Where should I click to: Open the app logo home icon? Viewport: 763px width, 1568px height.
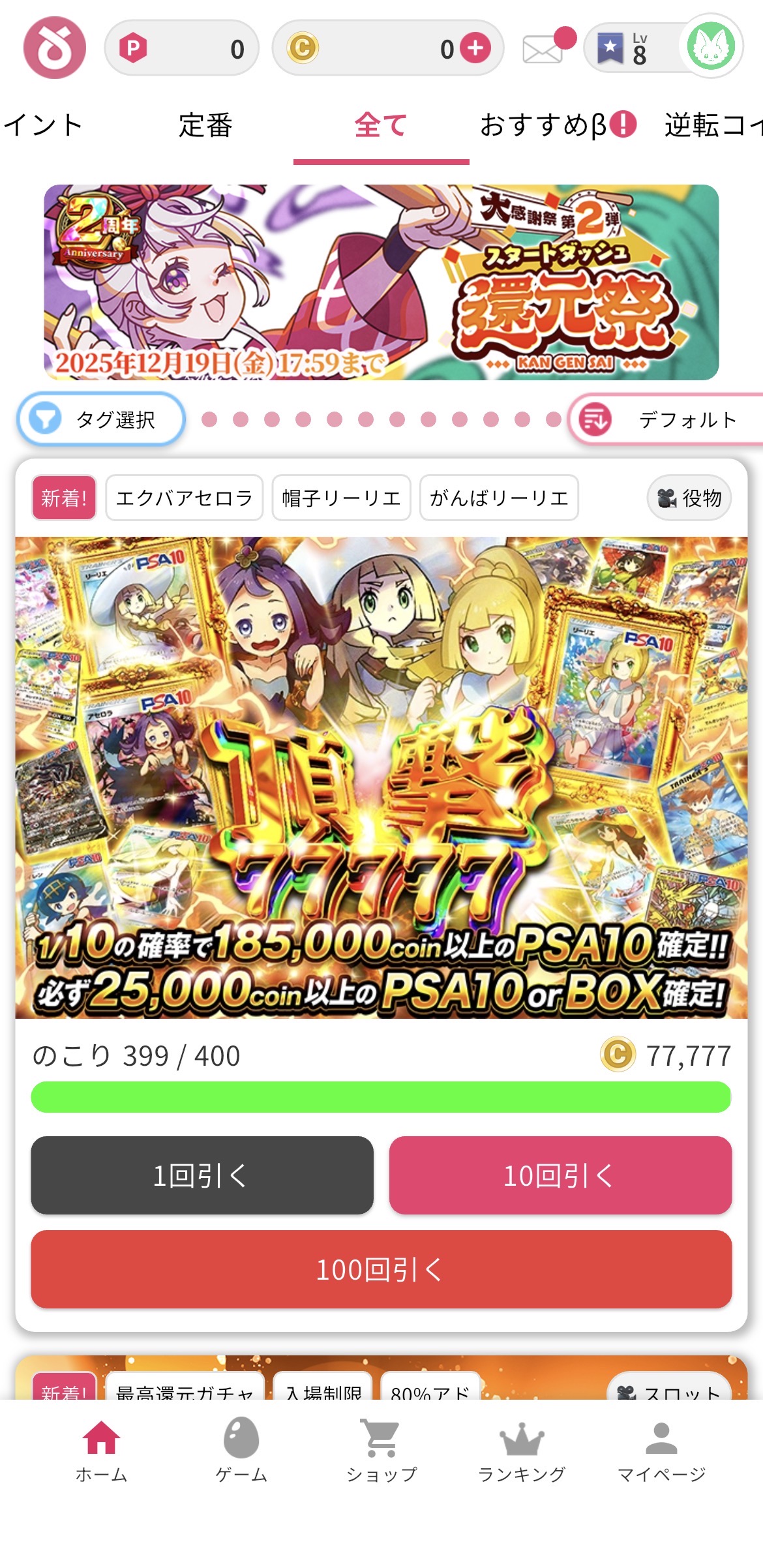pyautogui.click(x=55, y=48)
